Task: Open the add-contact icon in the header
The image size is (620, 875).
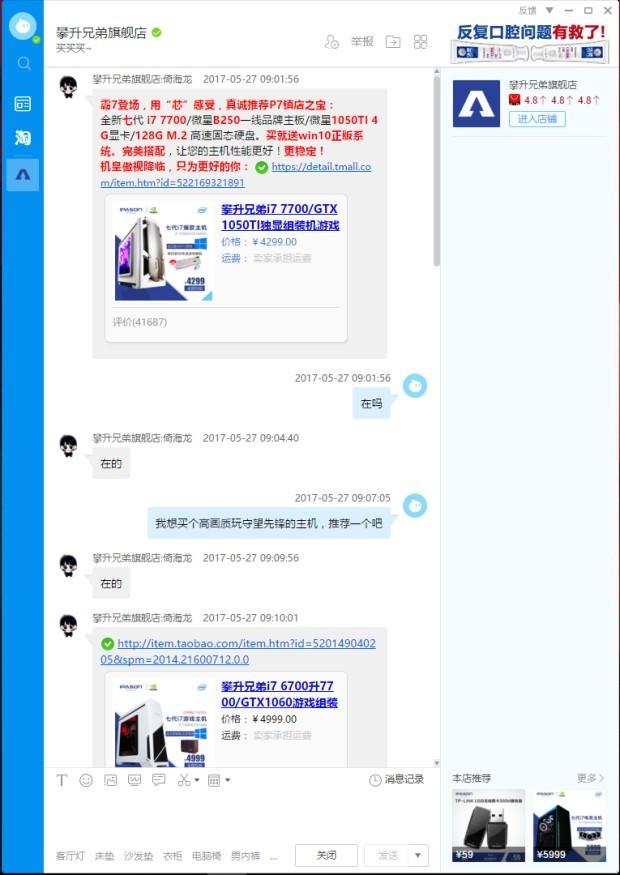Action: coord(332,41)
